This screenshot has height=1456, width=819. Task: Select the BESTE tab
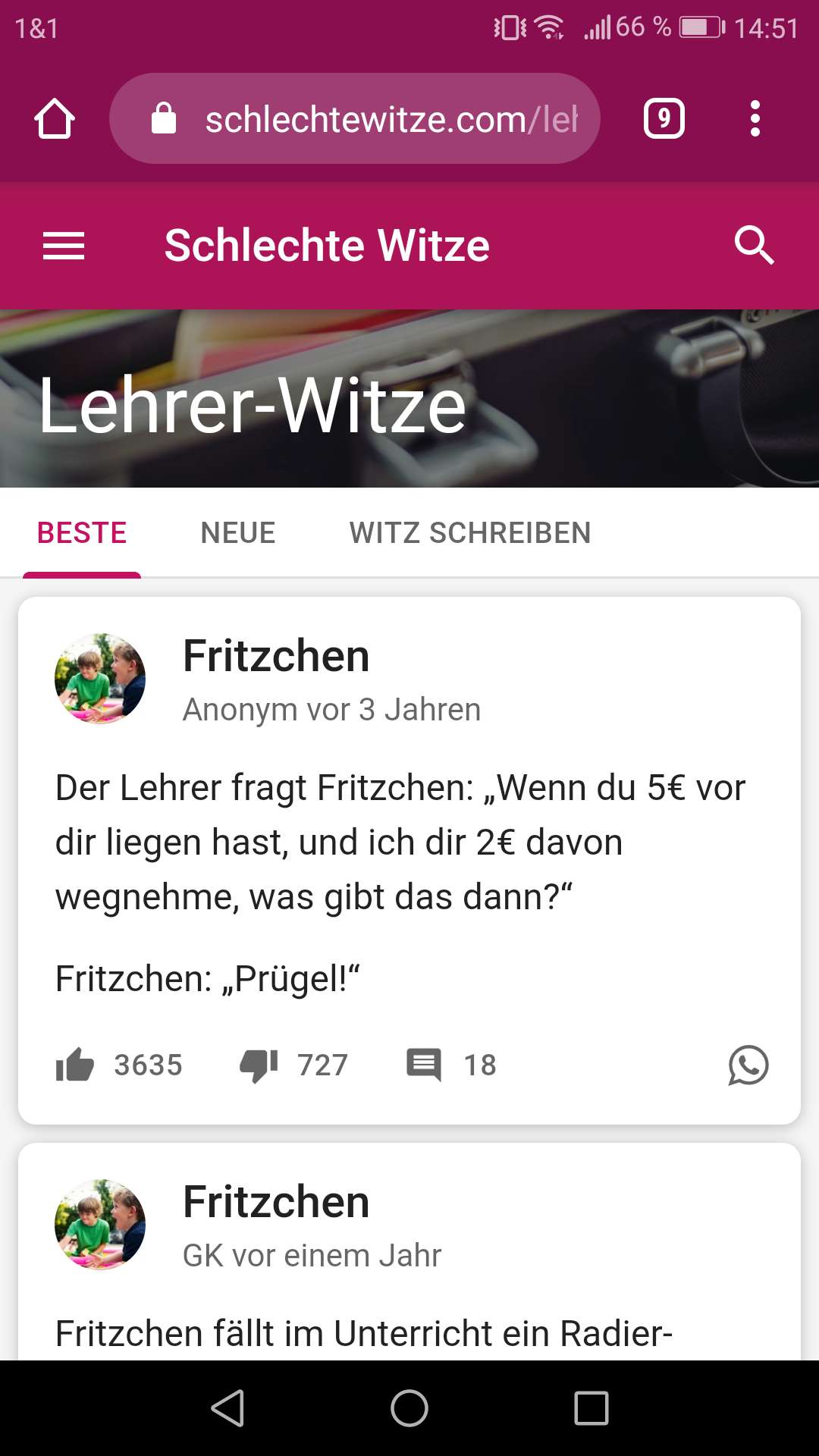click(82, 533)
